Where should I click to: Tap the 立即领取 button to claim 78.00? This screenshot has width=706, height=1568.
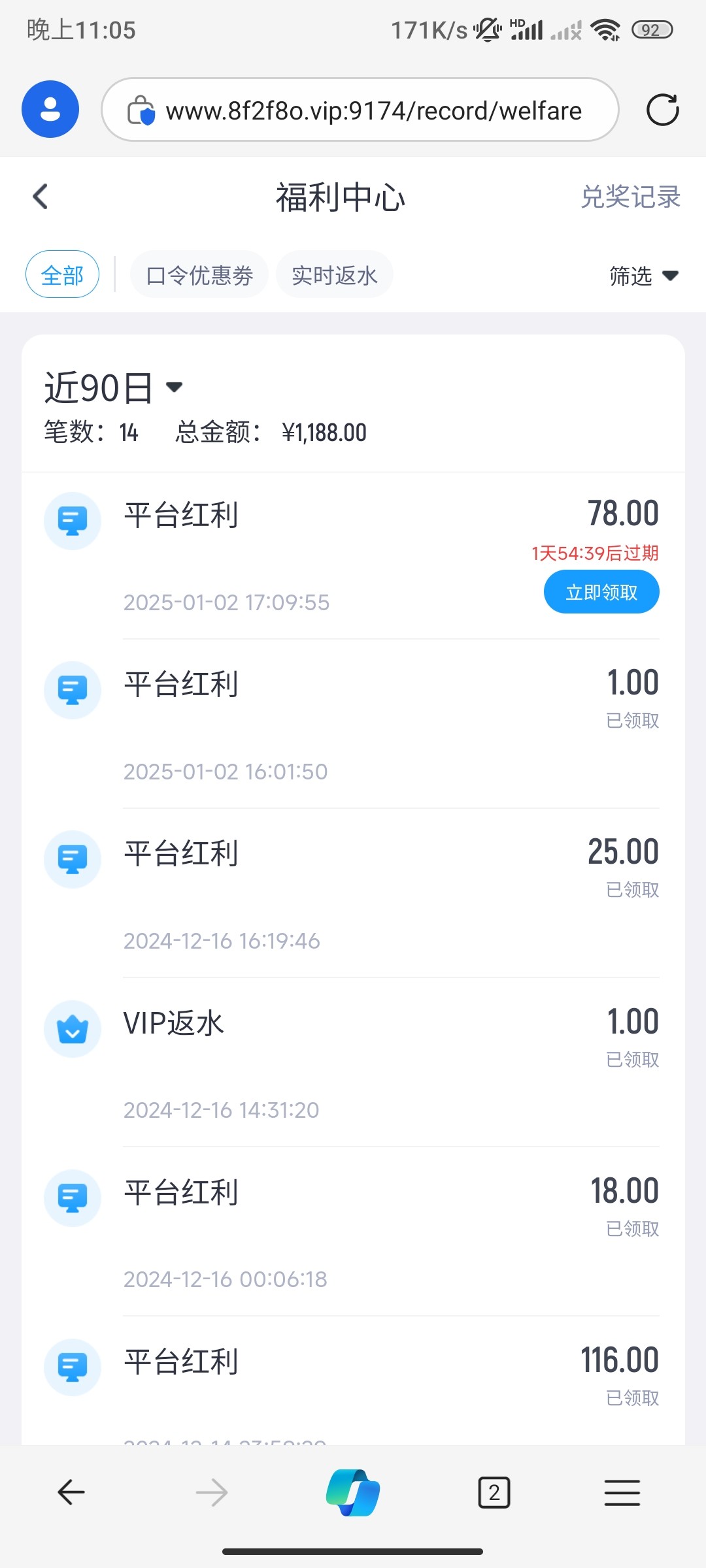click(601, 592)
